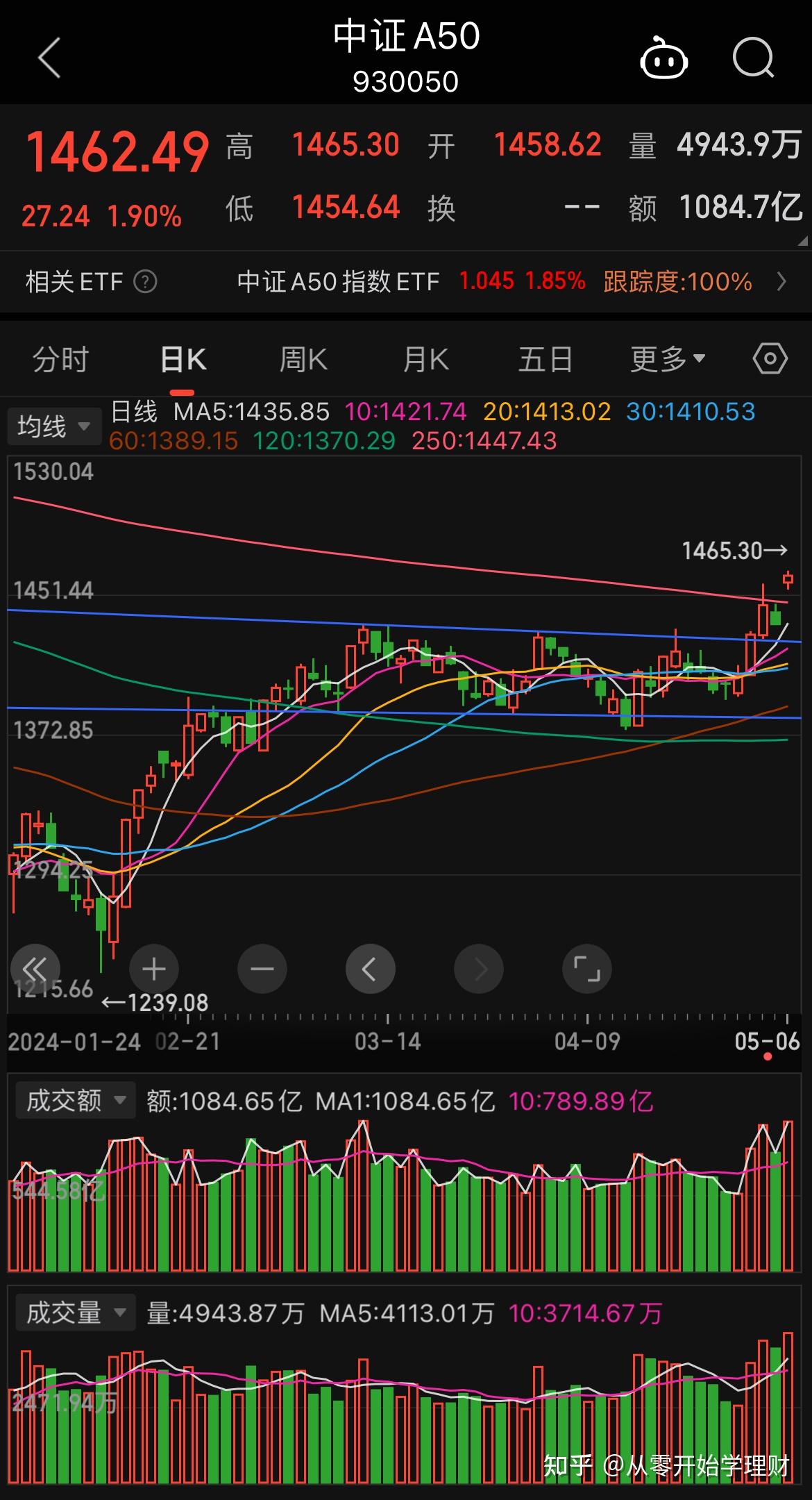Collapse chart controls with double-arrow button
This screenshot has height=1500, width=812.
tap(35, 969)
